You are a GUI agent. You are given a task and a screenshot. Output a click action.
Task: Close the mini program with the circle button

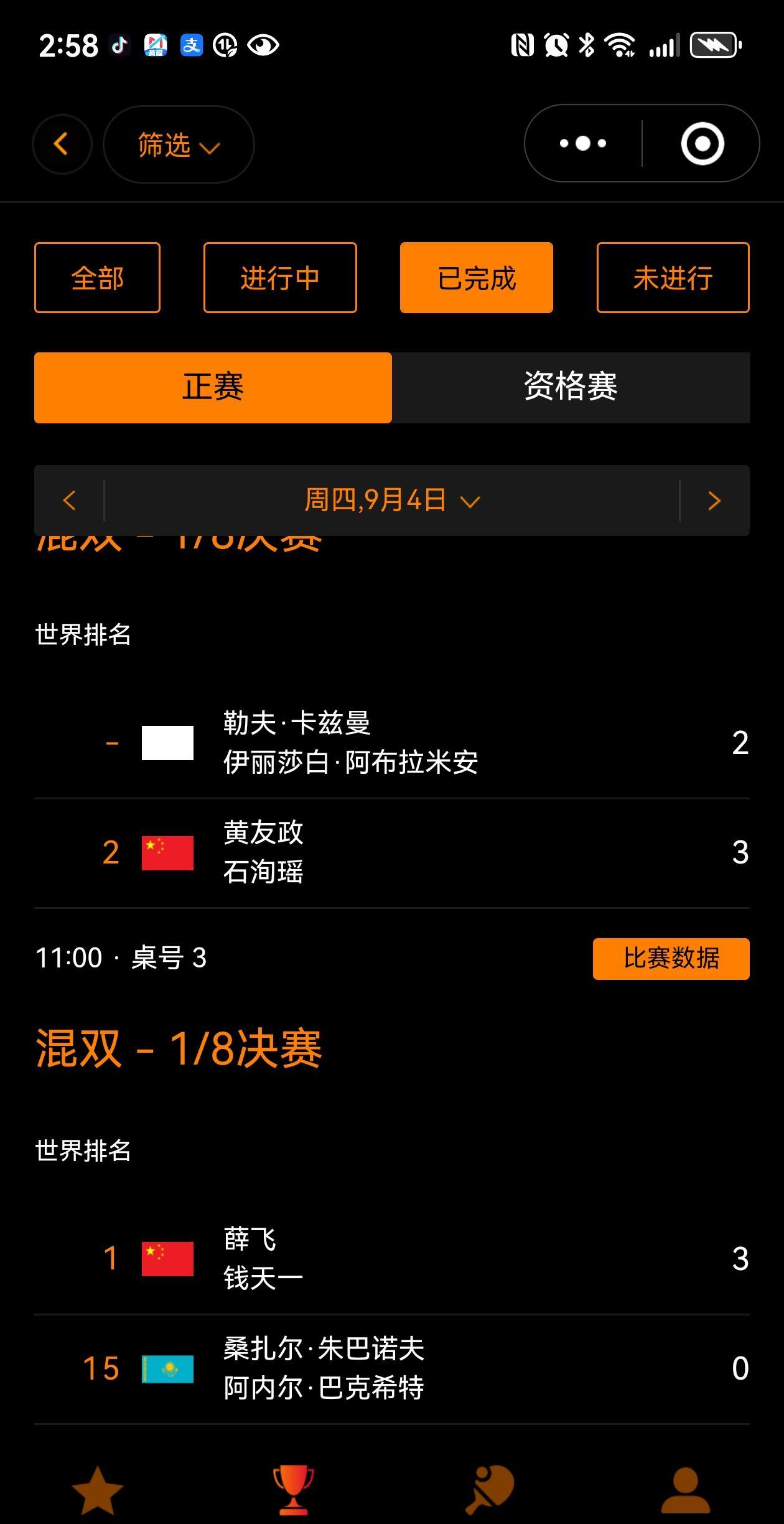pos(702,144)
